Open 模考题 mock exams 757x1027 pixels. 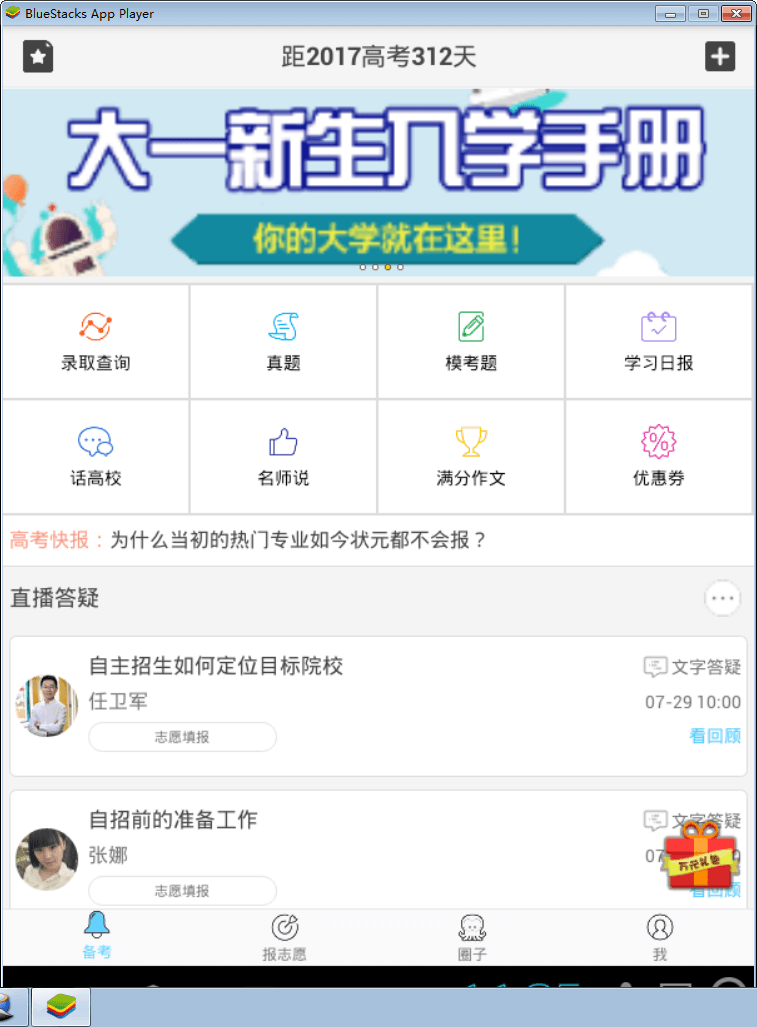click(x=471, y=341)
